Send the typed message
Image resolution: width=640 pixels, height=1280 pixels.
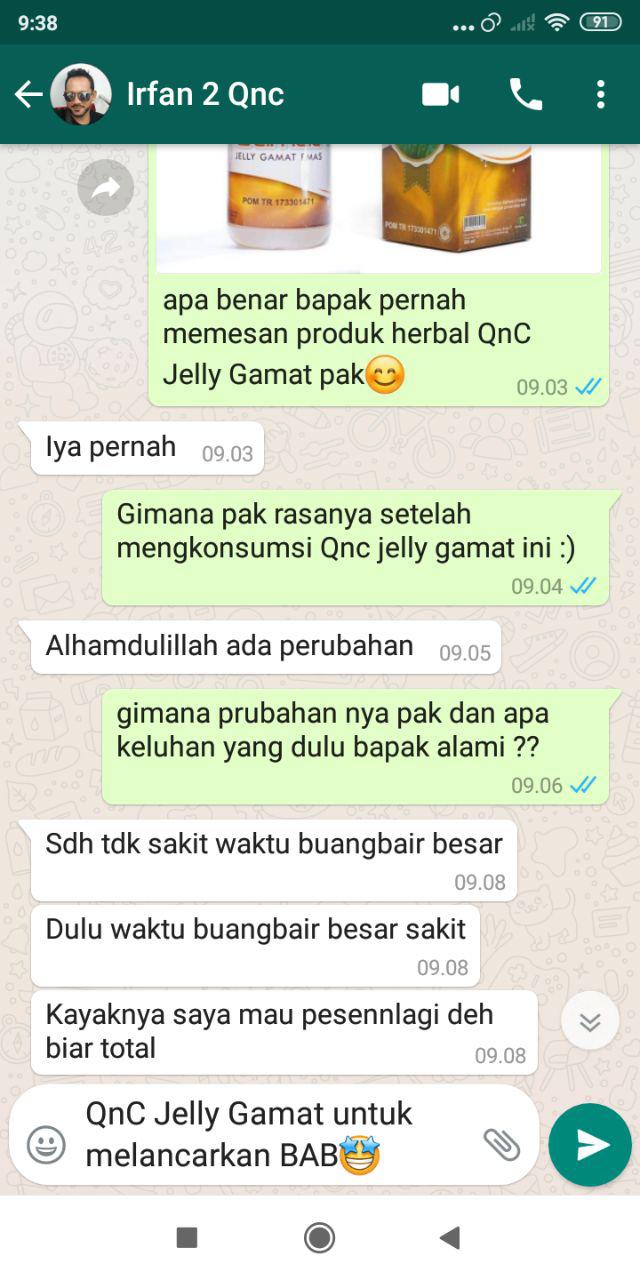point(590,1144)
